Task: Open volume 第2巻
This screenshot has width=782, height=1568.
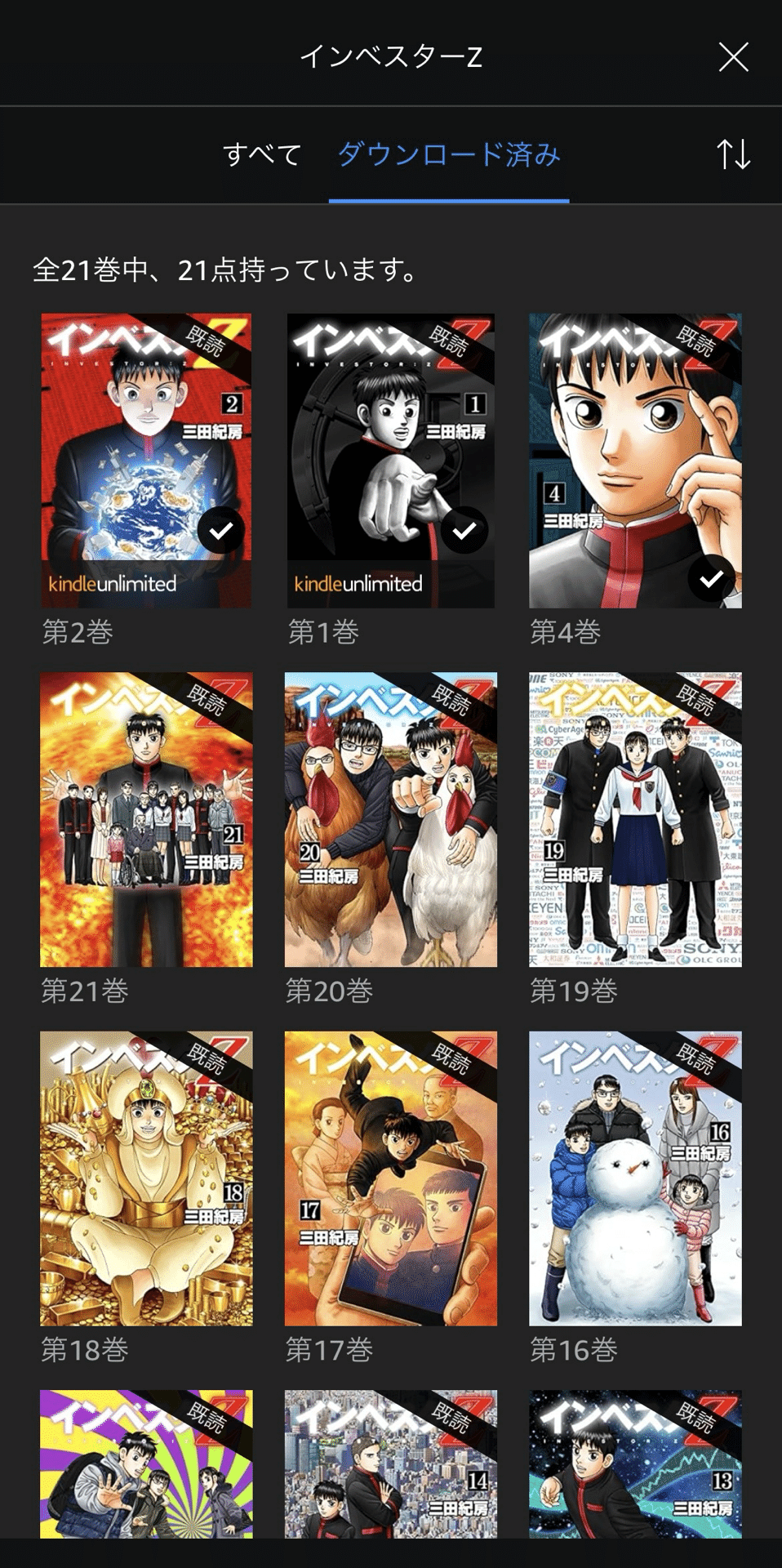Action: [x=146, y=461]
